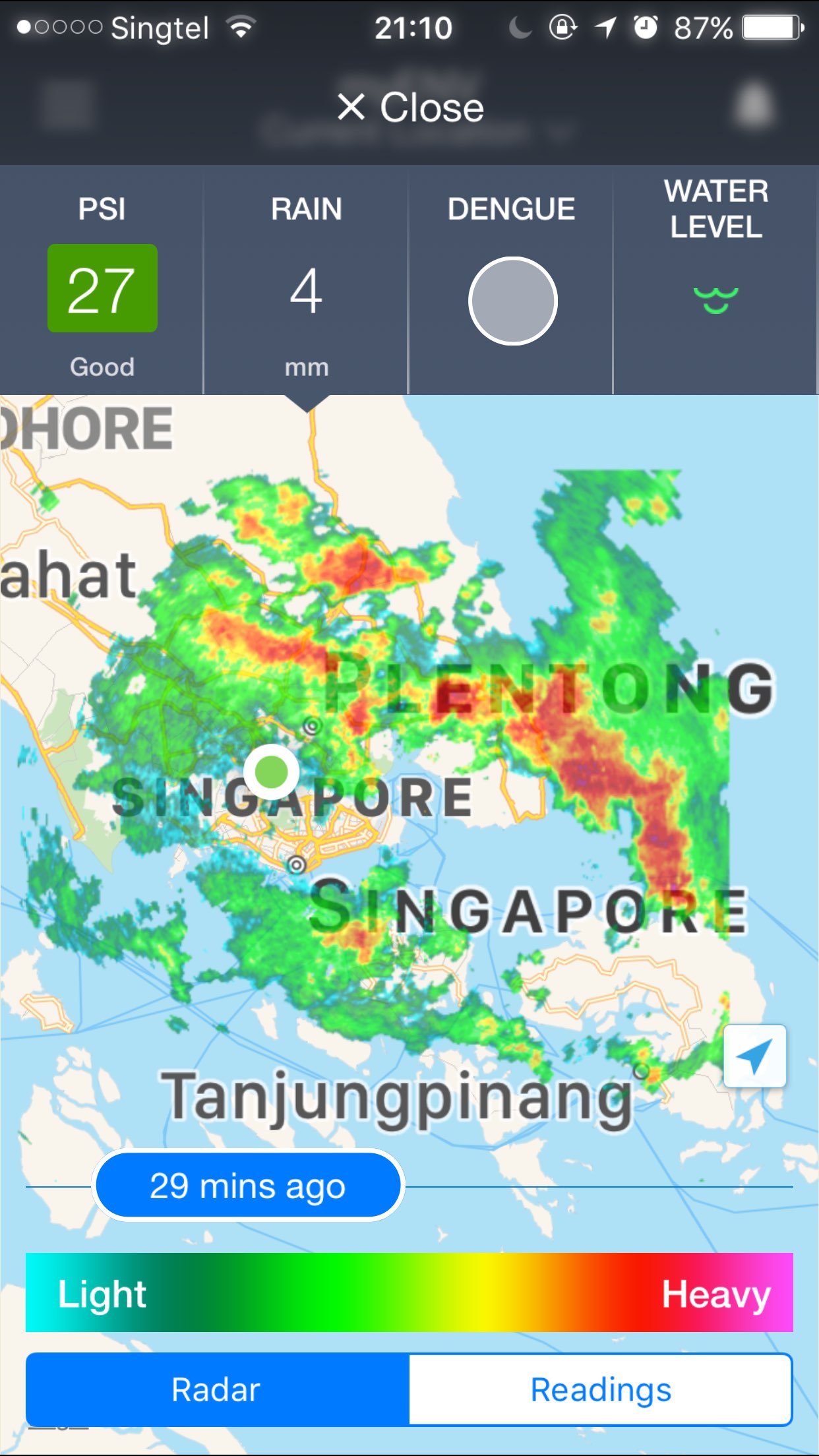Switch to Readings view
Viewport: 819px width, 1456px height.
pyautogui.click(x=601, y=1389)
